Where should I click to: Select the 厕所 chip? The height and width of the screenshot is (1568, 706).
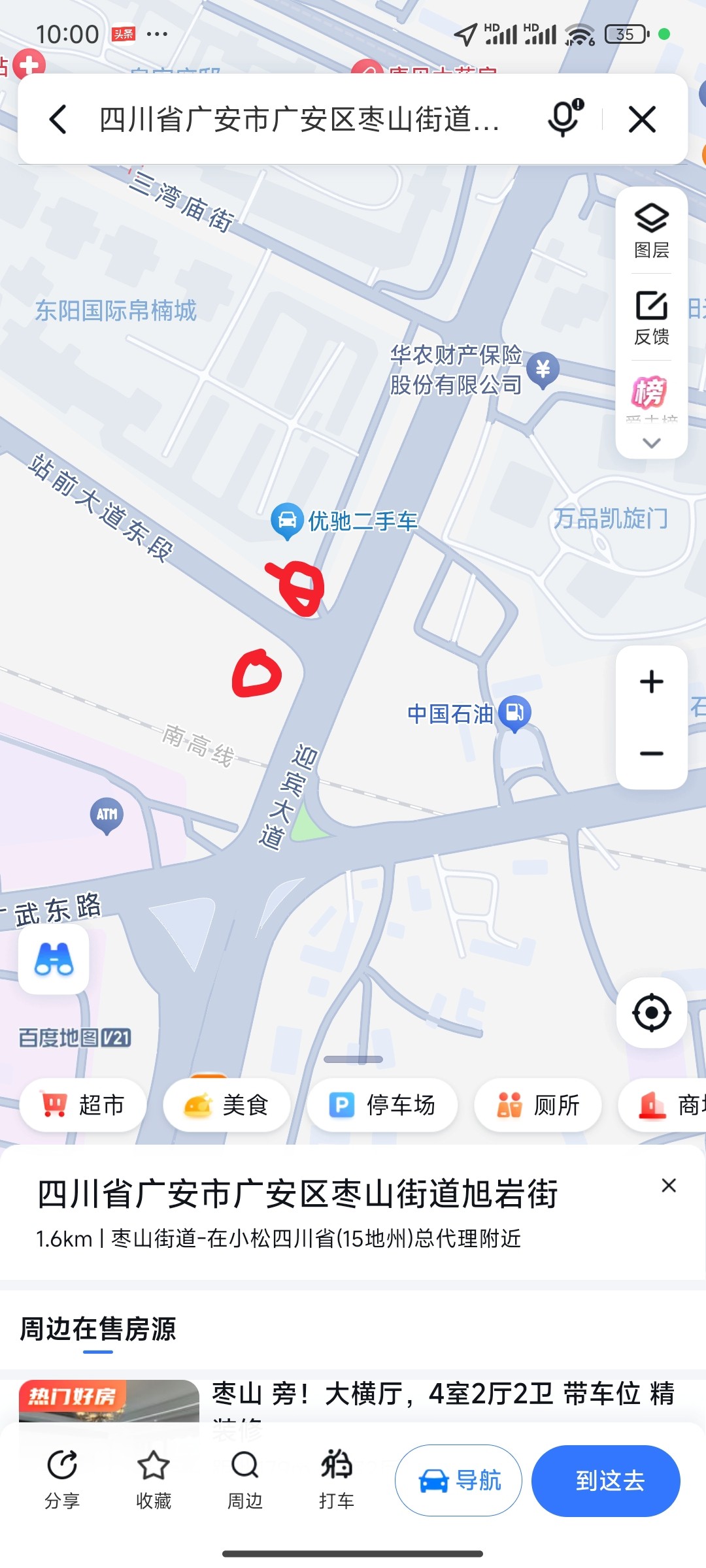pos(537,1105)
